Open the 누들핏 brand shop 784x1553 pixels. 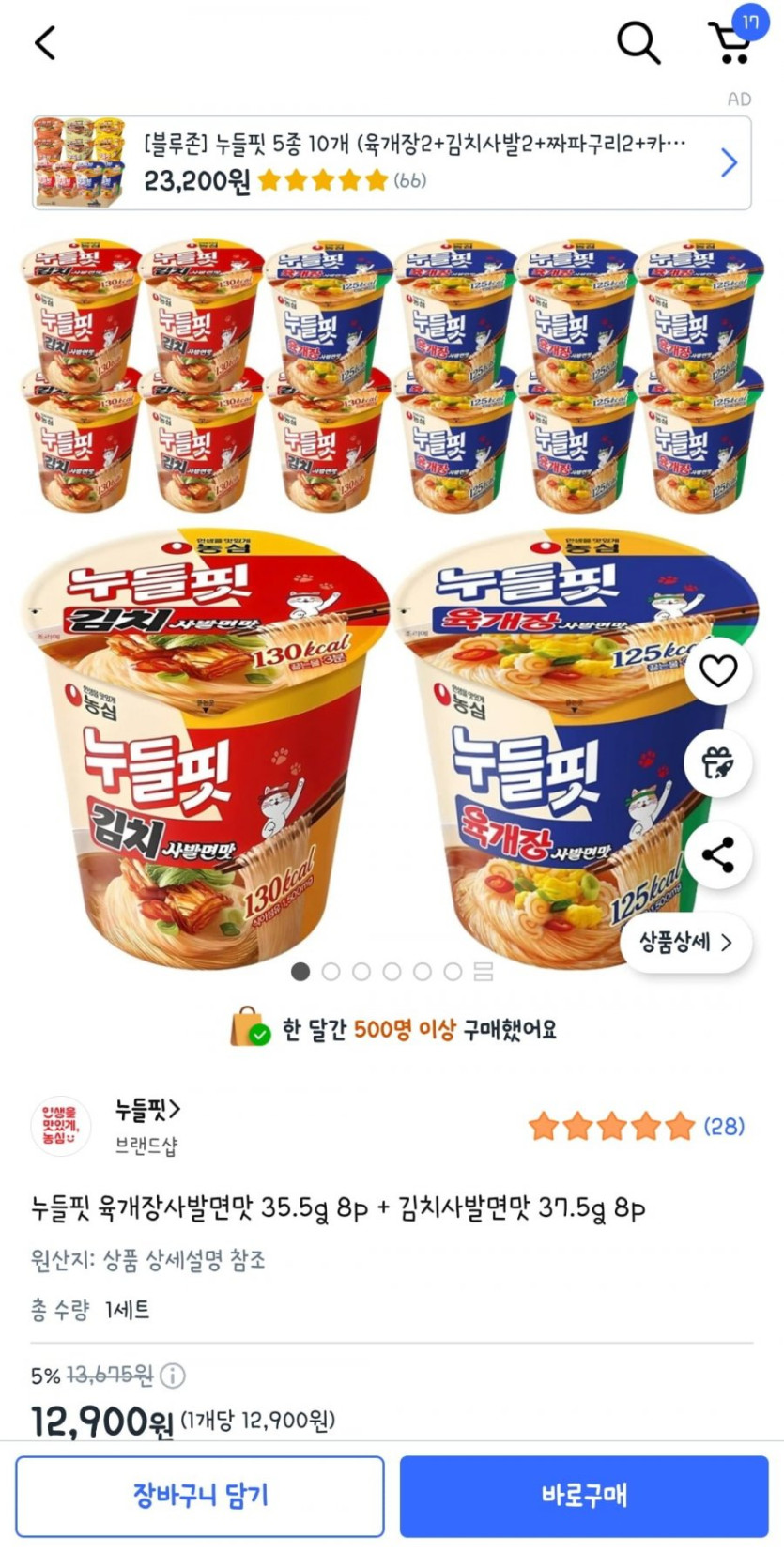pos(147,1110)
